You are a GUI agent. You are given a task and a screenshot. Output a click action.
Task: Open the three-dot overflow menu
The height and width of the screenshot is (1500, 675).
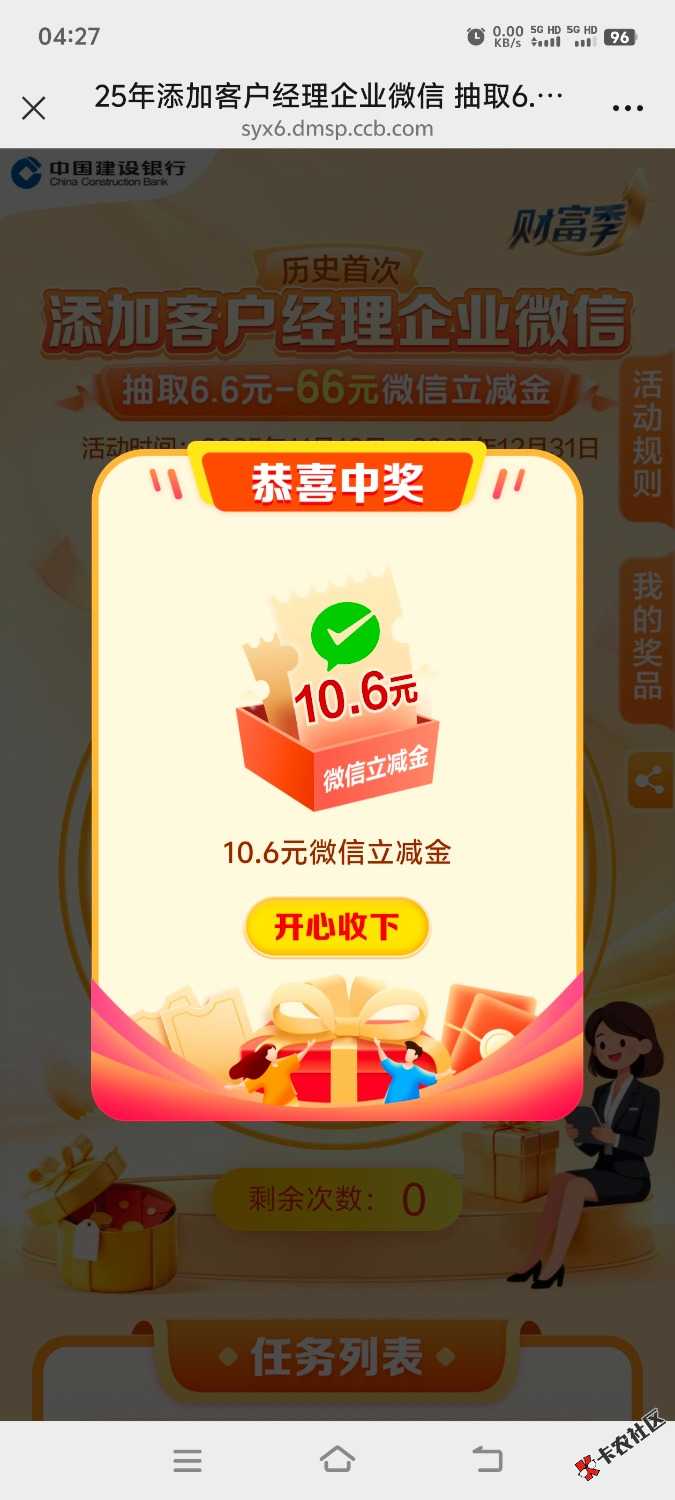[x=627, y=108]
